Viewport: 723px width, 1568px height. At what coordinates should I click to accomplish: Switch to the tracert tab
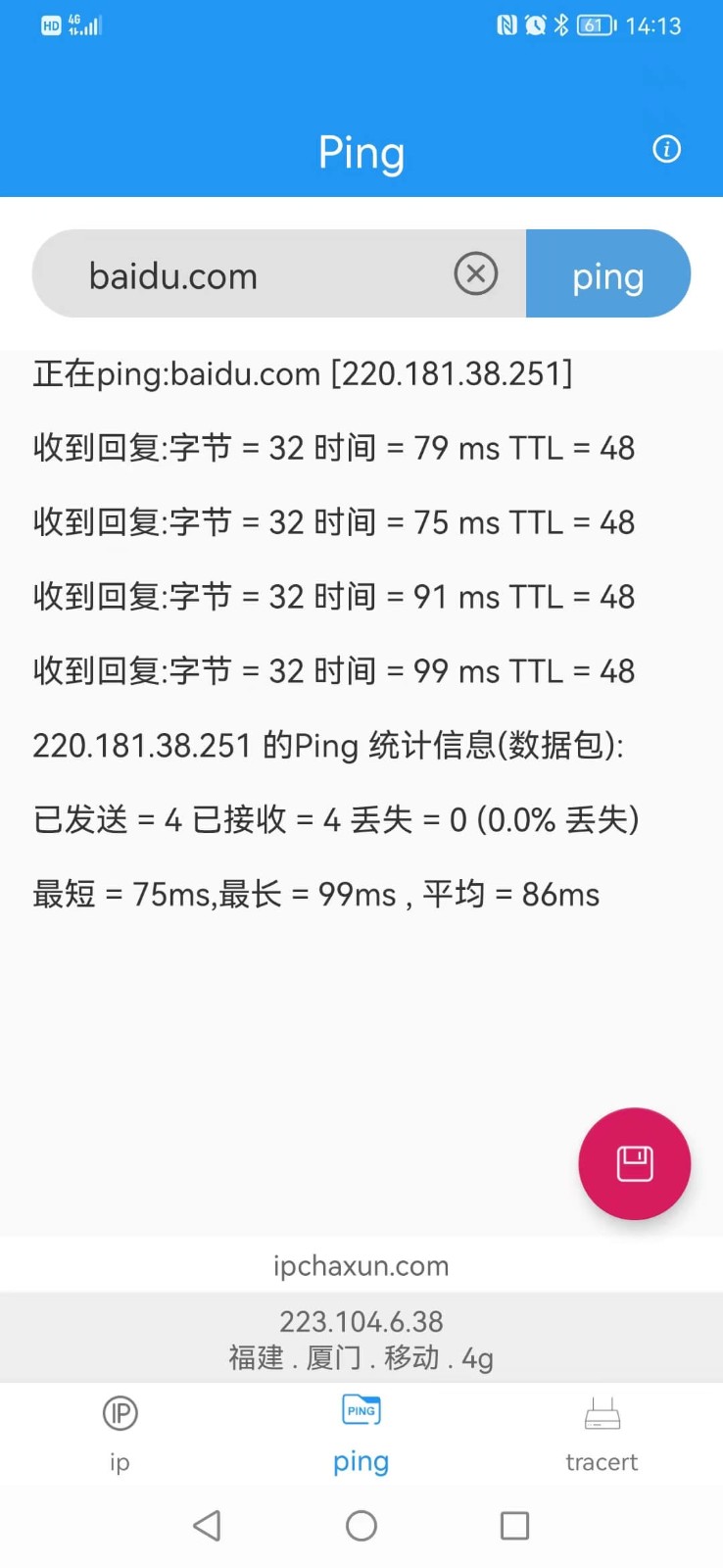pos(602,1432)
